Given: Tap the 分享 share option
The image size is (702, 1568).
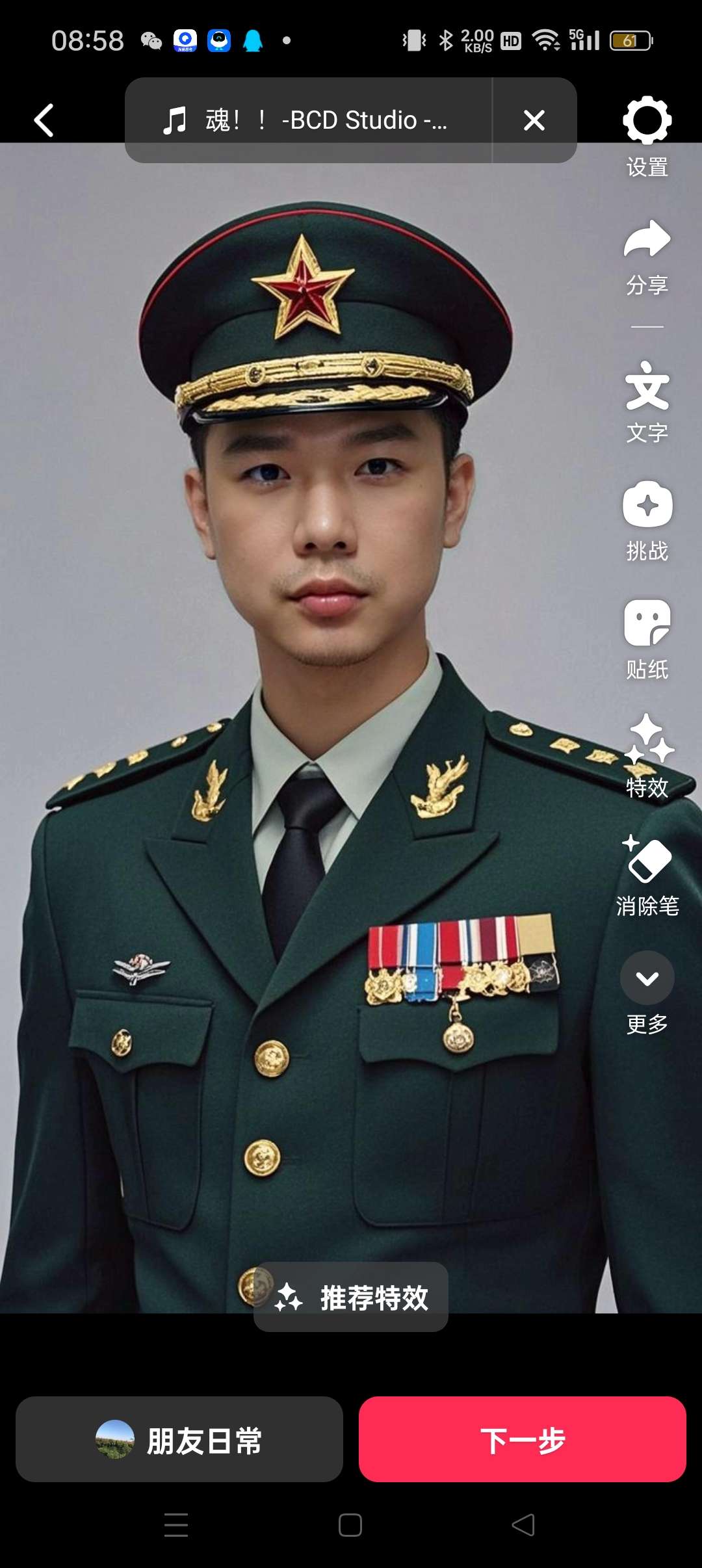Looking at the screenshot, I should tap(647, 257).
